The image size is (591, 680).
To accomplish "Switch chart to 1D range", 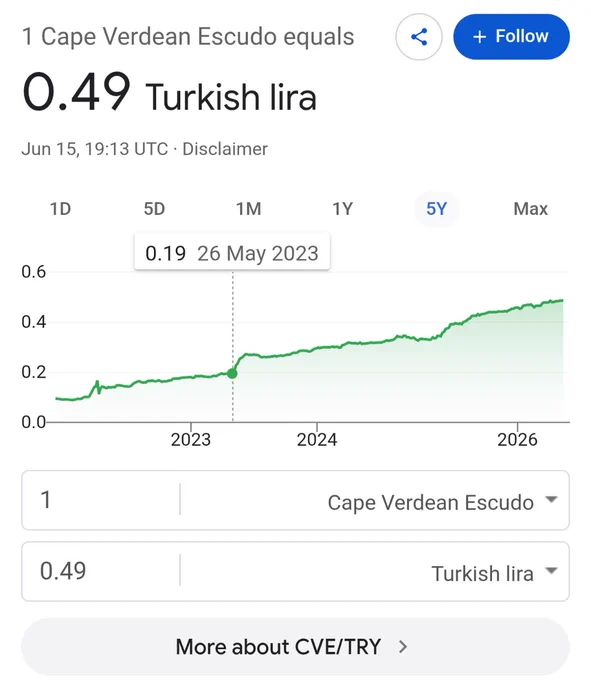I will click(60, 209).
